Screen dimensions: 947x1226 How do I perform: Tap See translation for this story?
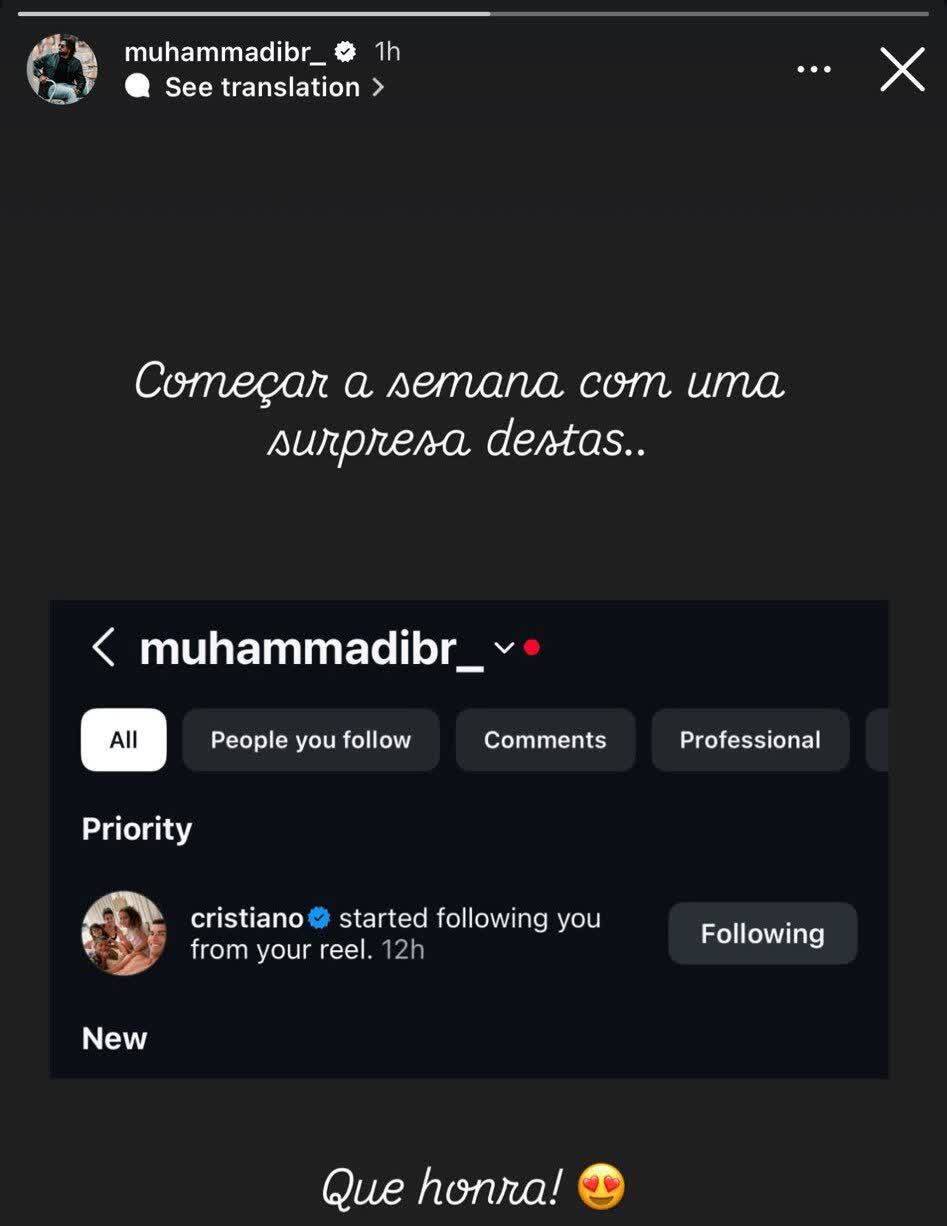point(262,88)
